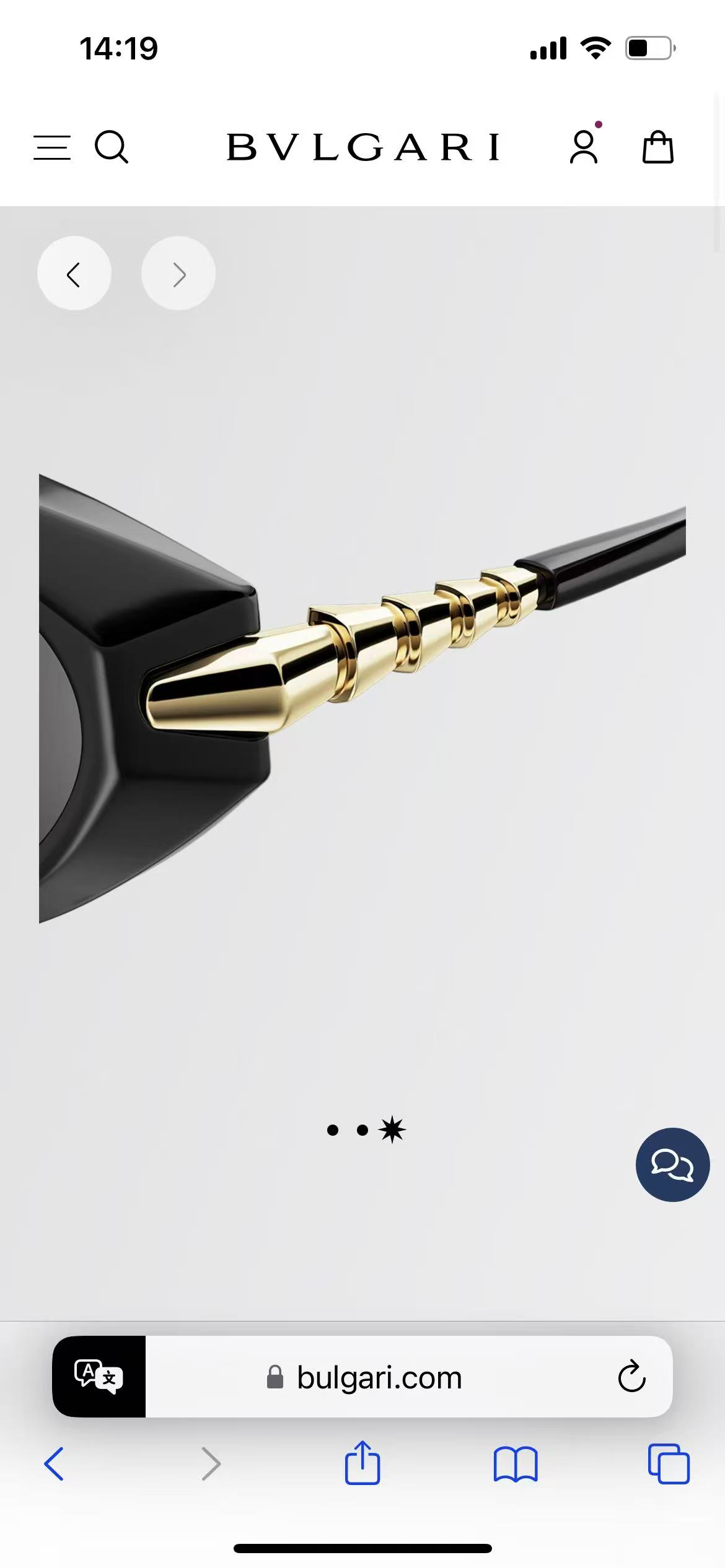This screenshot has width=725, height=1568.
Task: Open Safari bookmarks
Action: (x=516, y=1464)
